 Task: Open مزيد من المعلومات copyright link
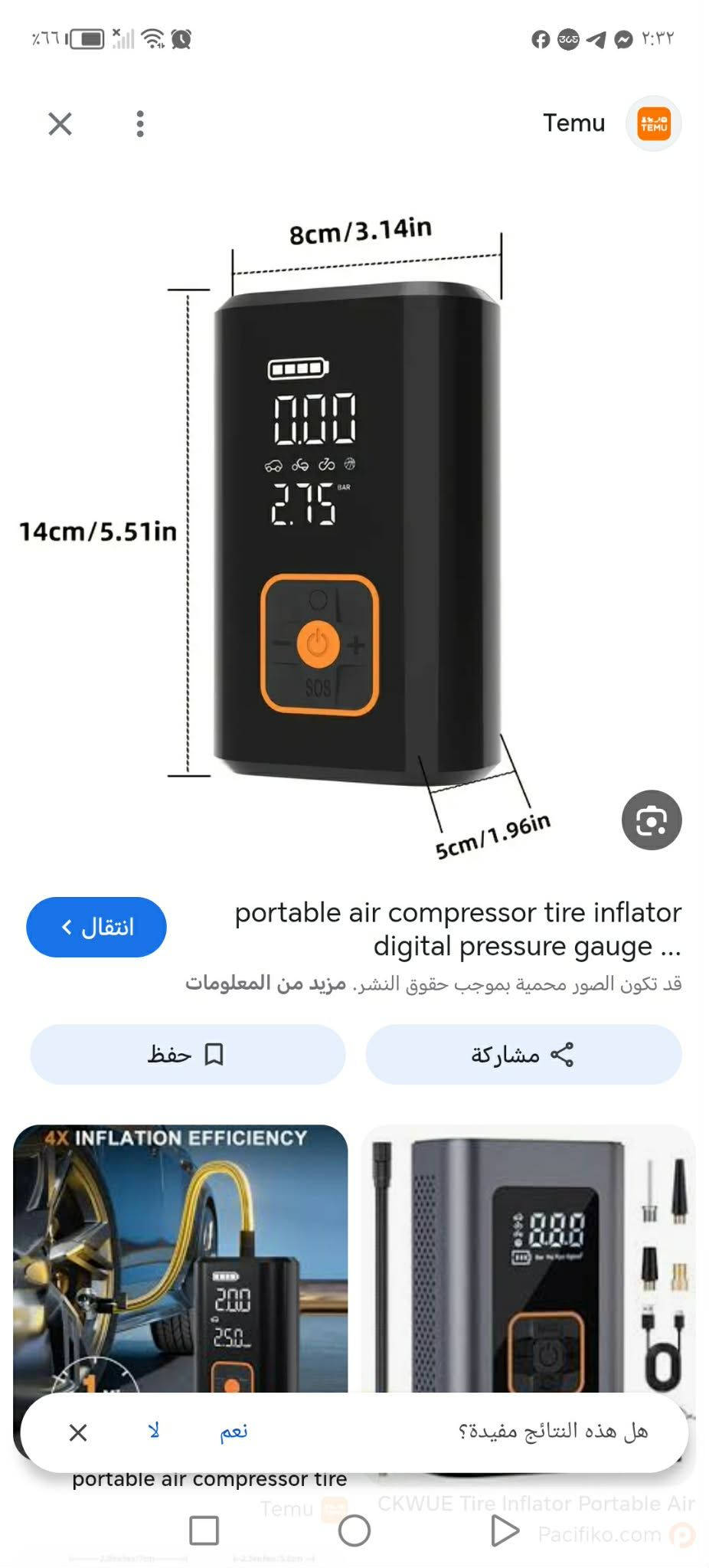coord(265,984)
